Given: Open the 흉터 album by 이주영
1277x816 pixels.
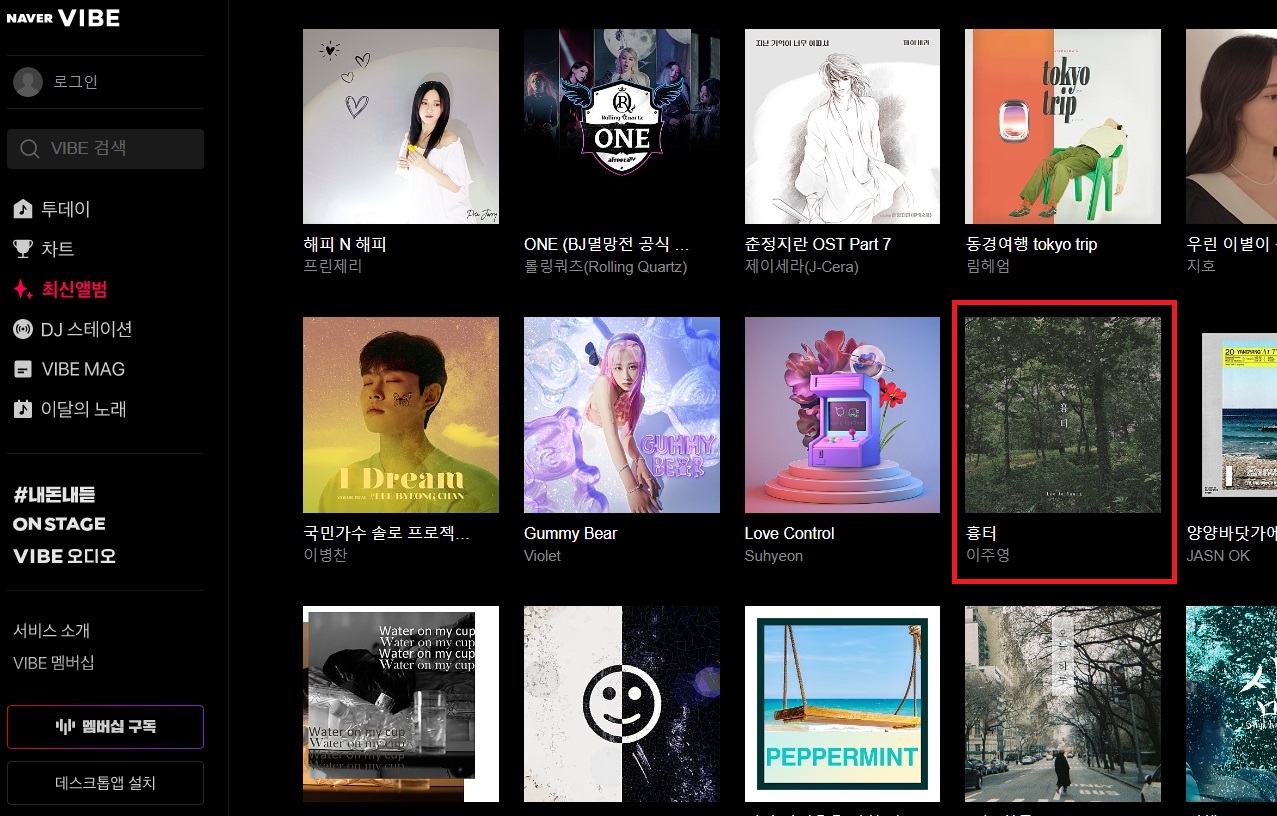Looking at the screenshot, I should click(1062, 415).
